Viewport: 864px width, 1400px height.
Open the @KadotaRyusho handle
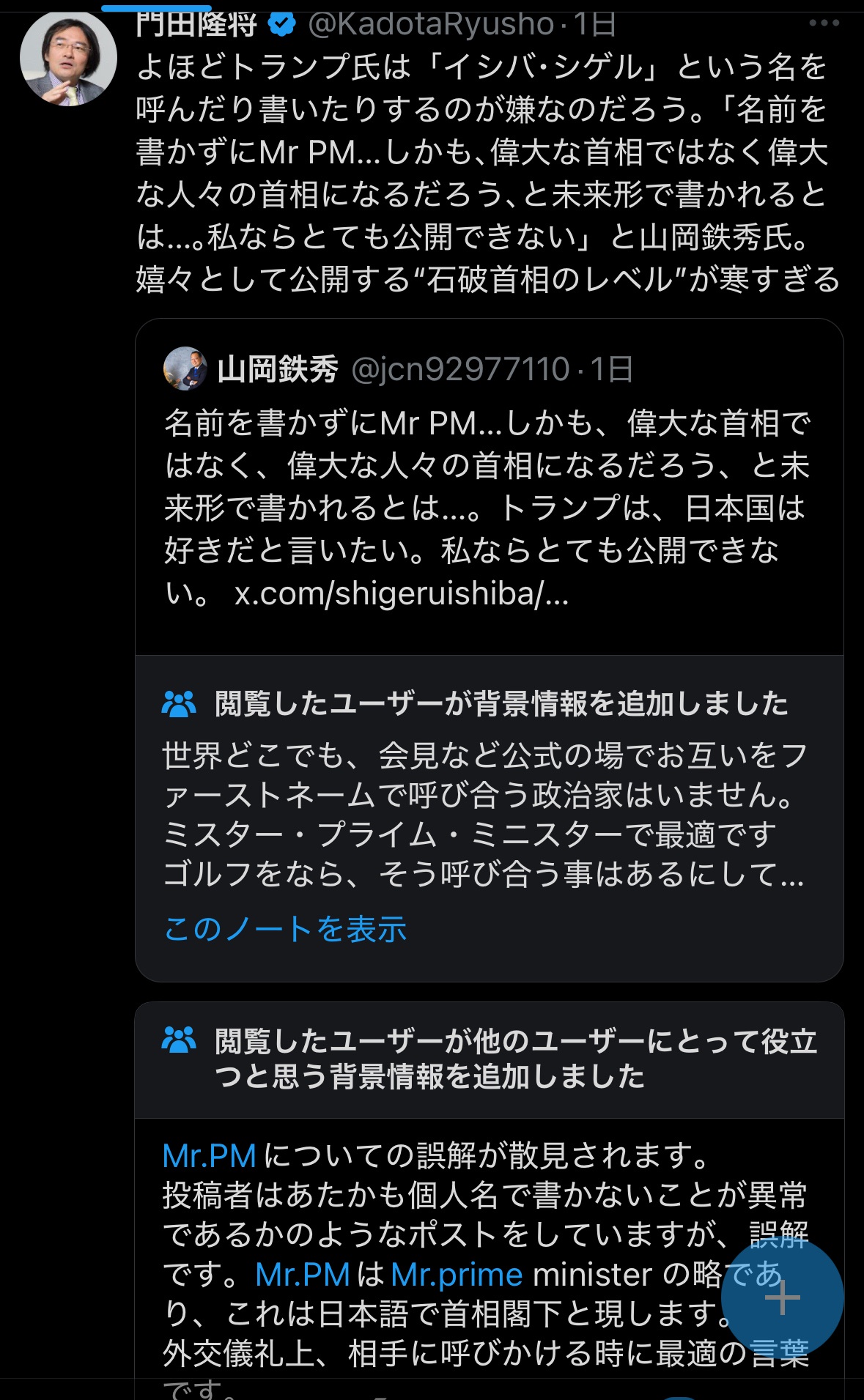tap(431, 24)
